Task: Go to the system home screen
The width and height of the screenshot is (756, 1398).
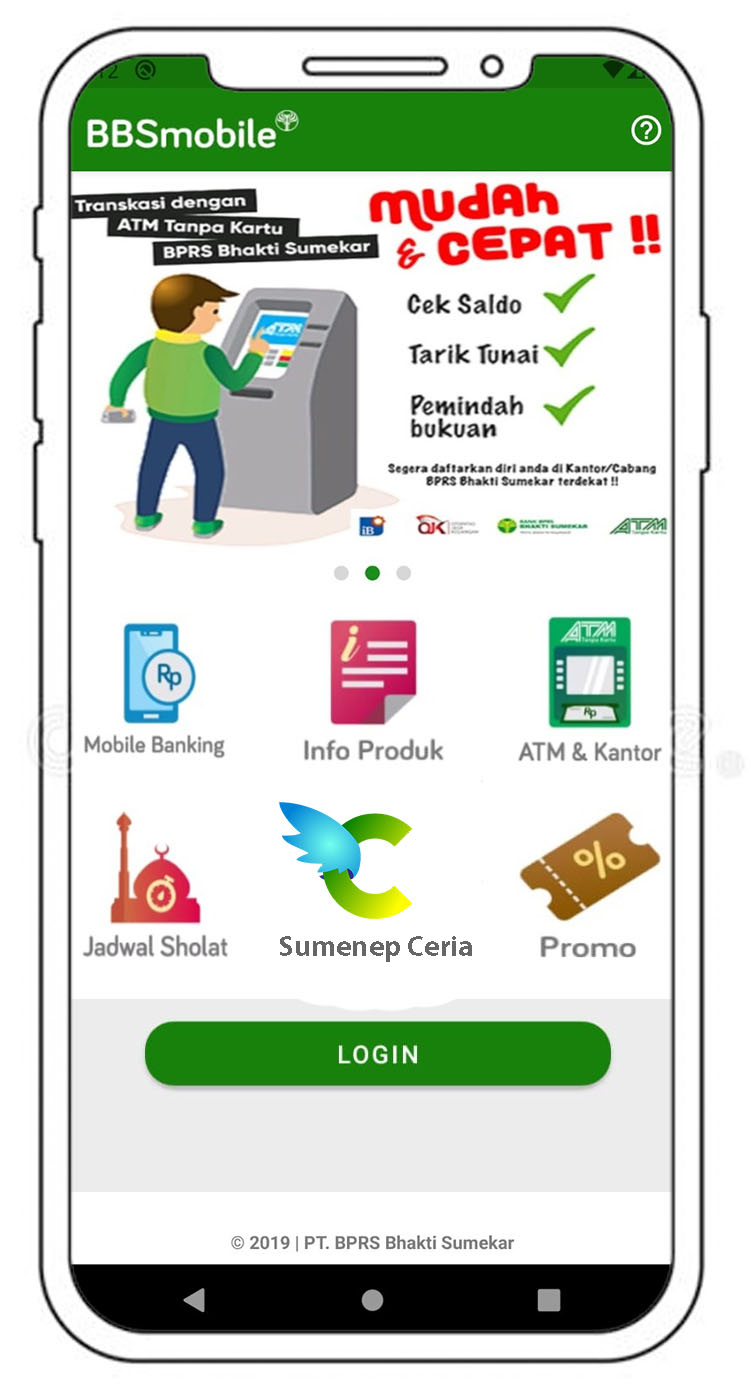Action: point(372,1299)
